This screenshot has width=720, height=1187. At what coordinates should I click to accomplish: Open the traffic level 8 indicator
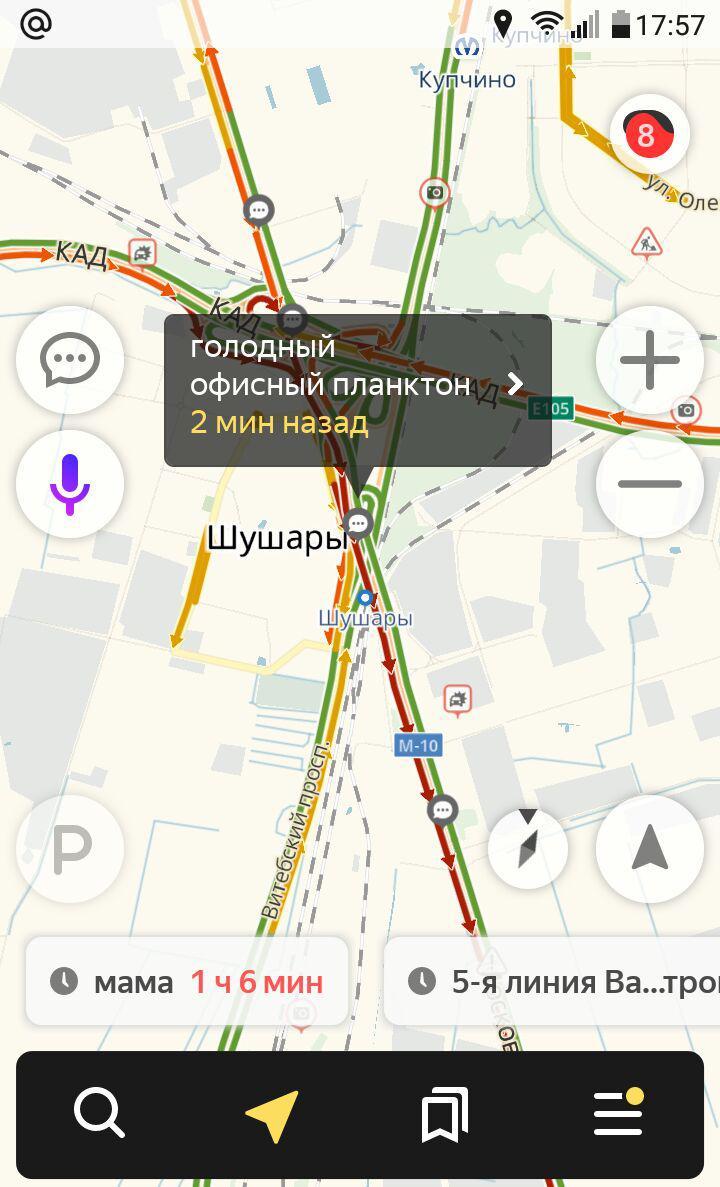[x=649, y=135]
